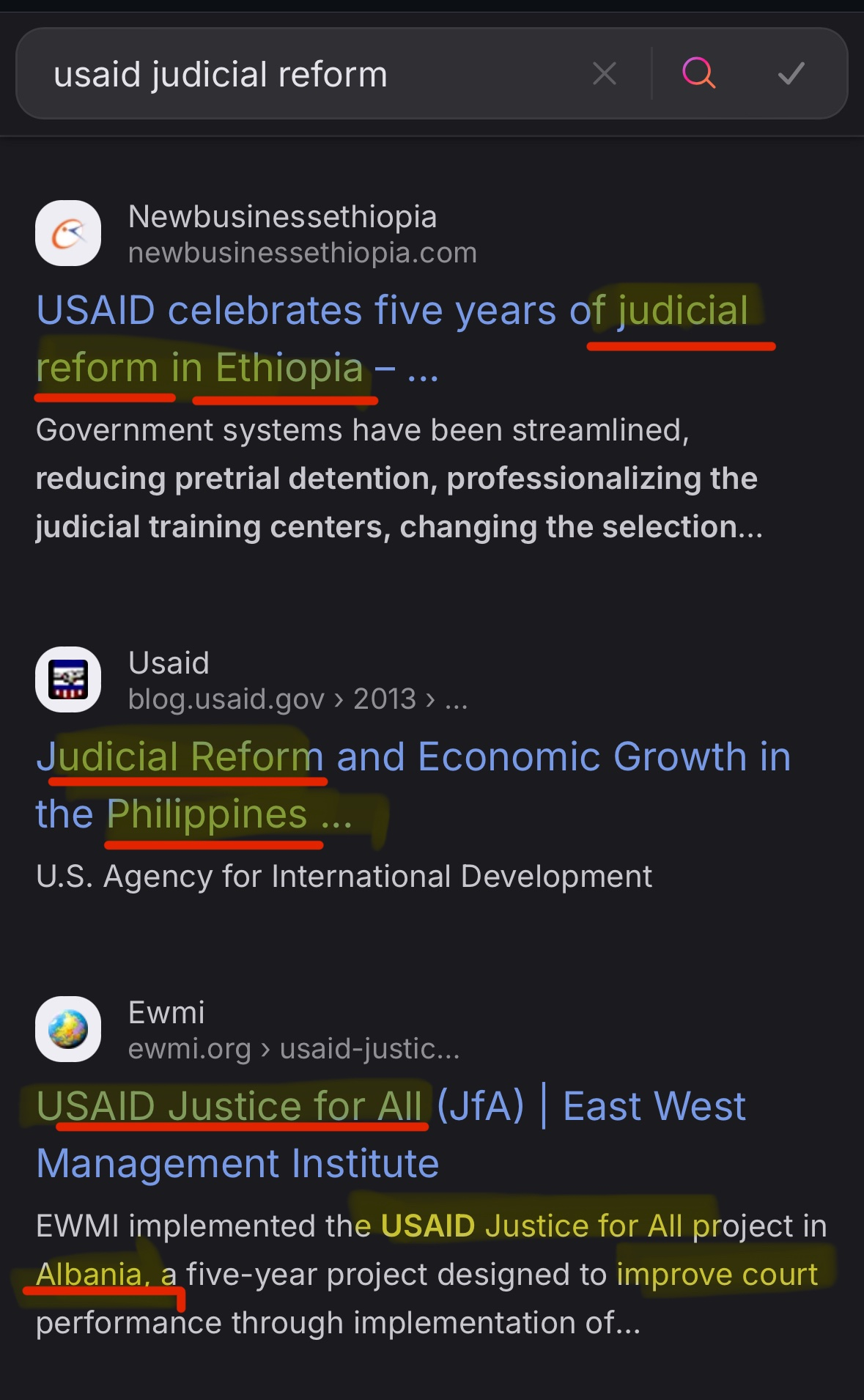Visit newbusinessethiopia.com site header
The height and width of the screenshot is (1400, 864).
click(x=256, y=234)
